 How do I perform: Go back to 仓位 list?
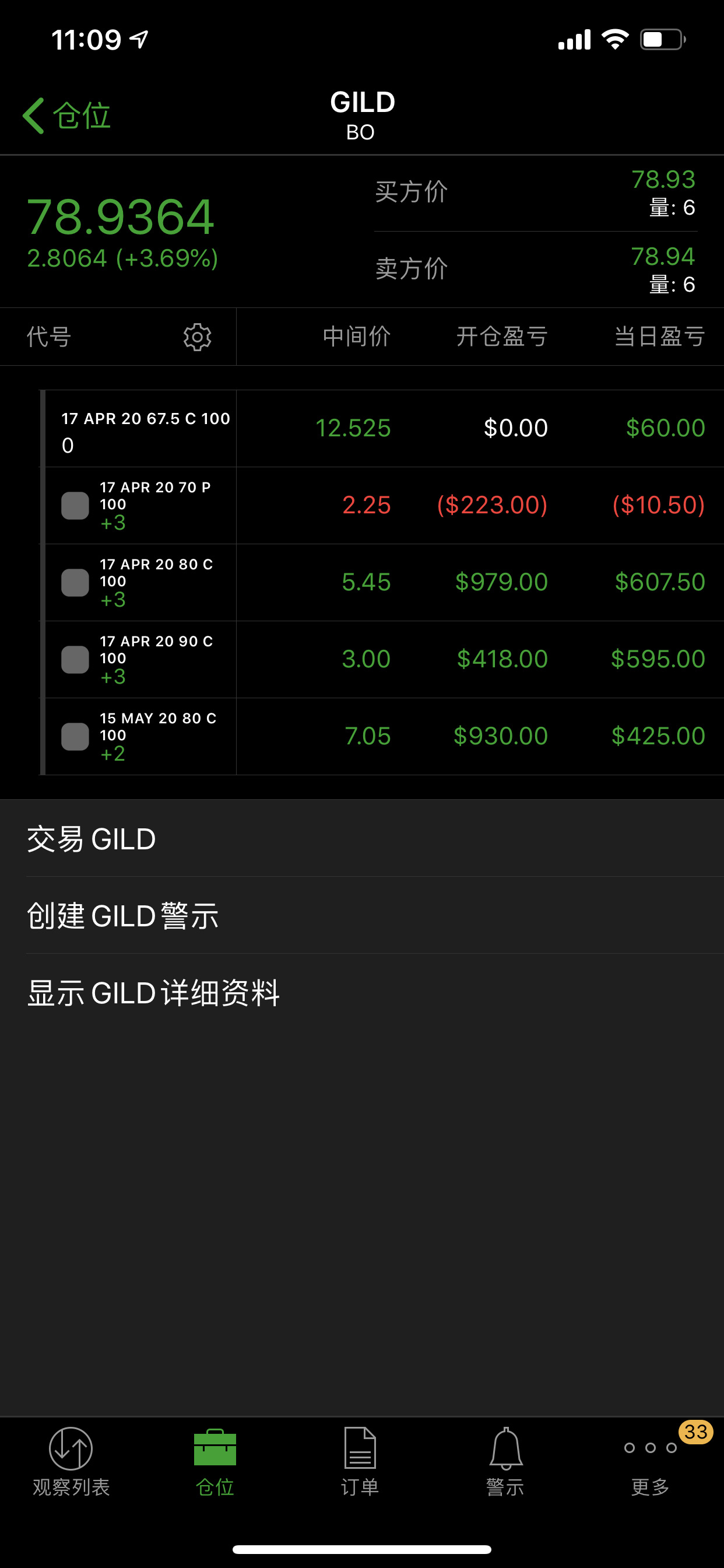67,116
